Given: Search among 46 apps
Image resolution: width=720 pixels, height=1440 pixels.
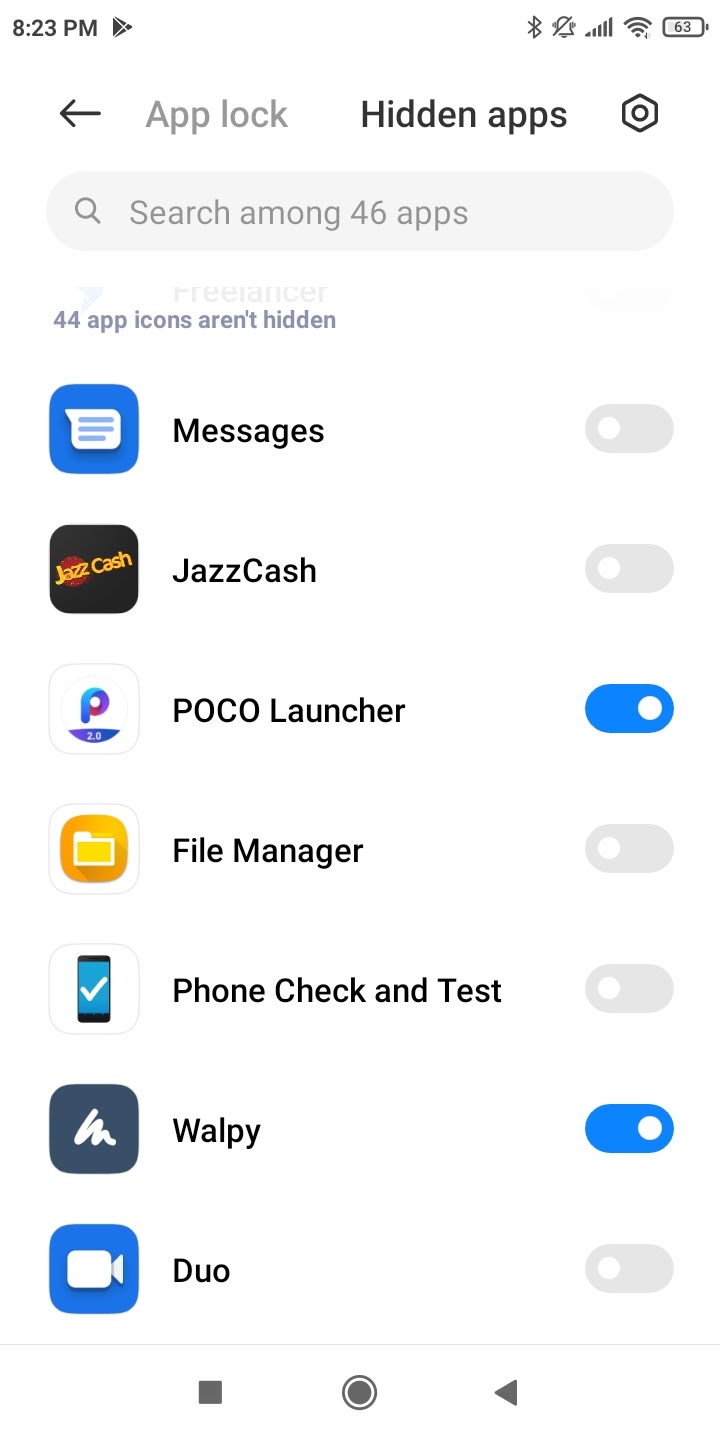Looking at the screenshot, I should (x=360, y=212).
